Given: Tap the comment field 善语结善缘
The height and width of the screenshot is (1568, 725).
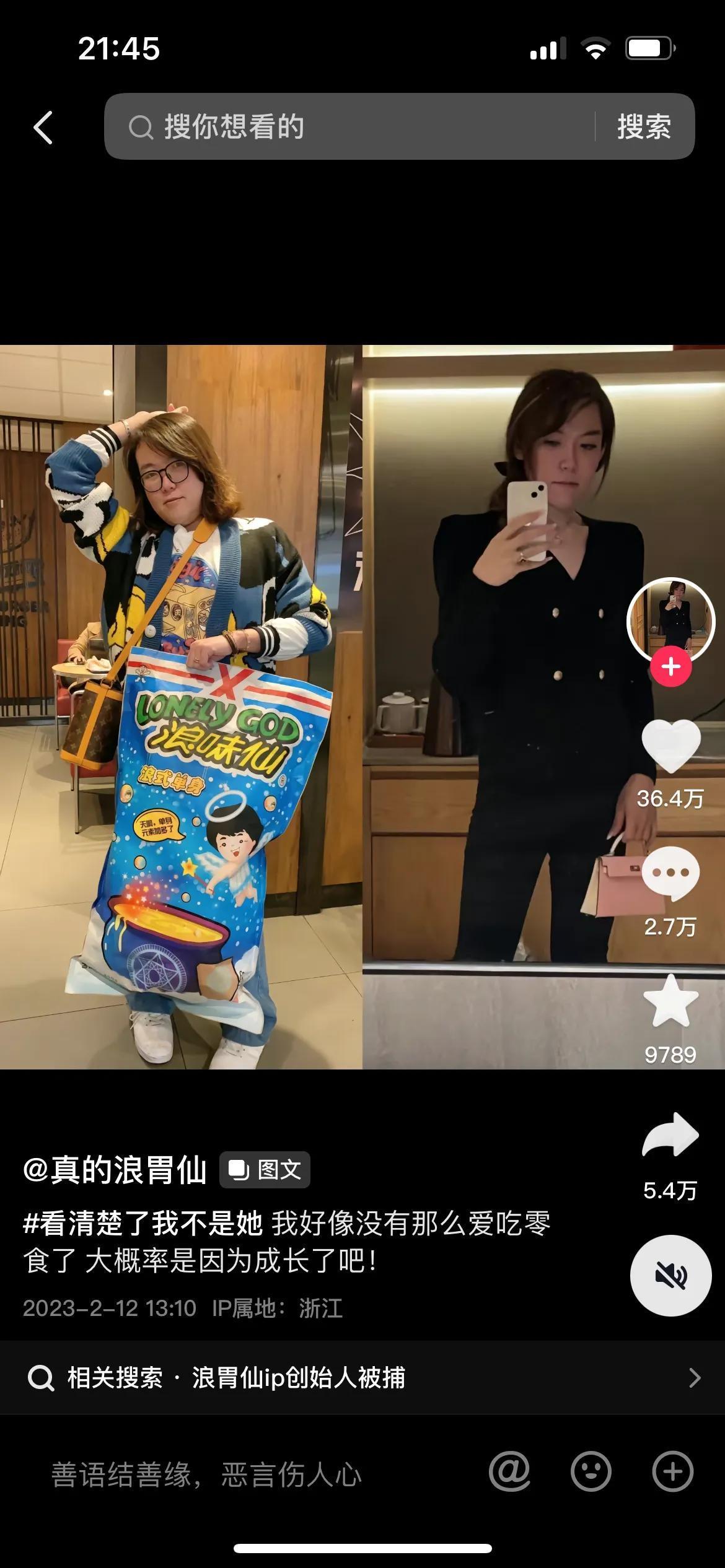Looking at the screenshot, I should pos(206,1474).
